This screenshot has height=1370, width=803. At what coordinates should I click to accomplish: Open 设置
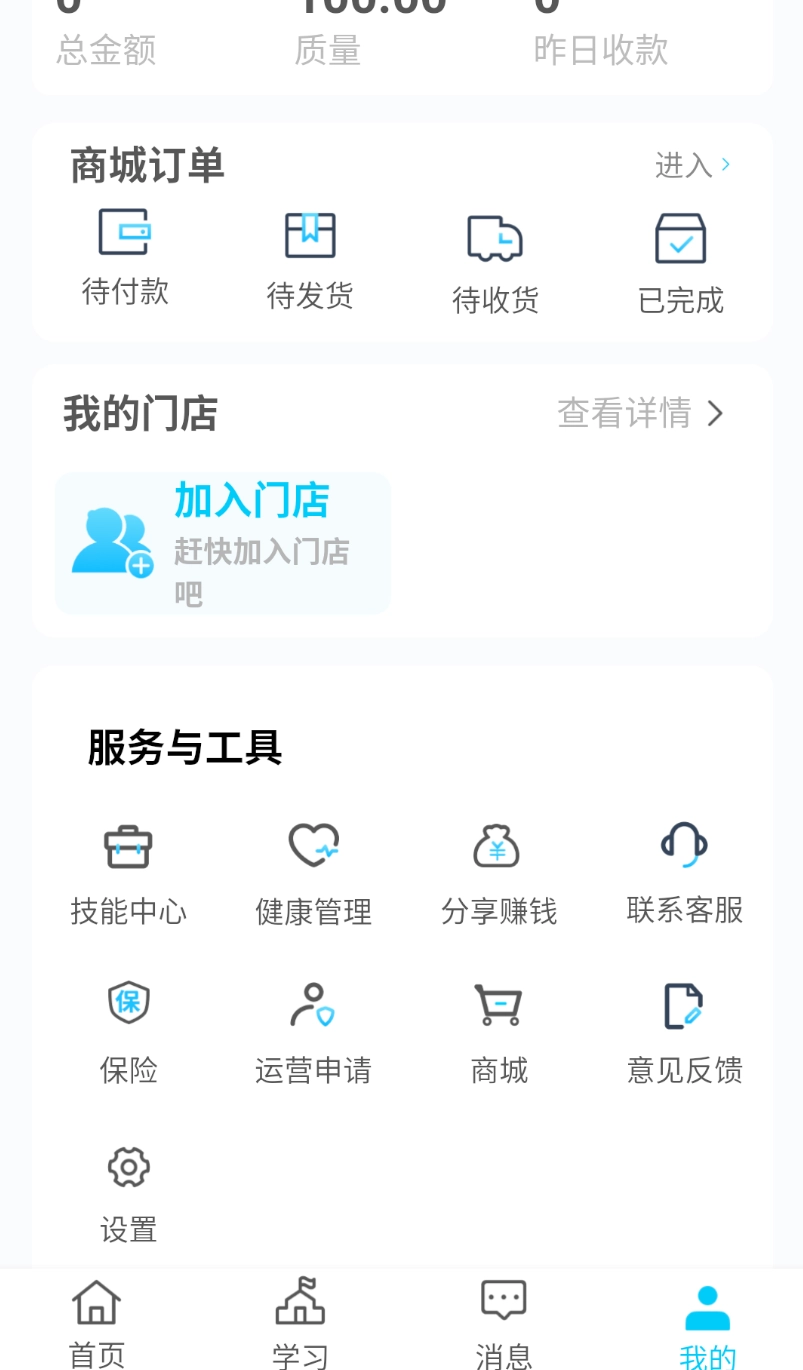coord(128,1192)
